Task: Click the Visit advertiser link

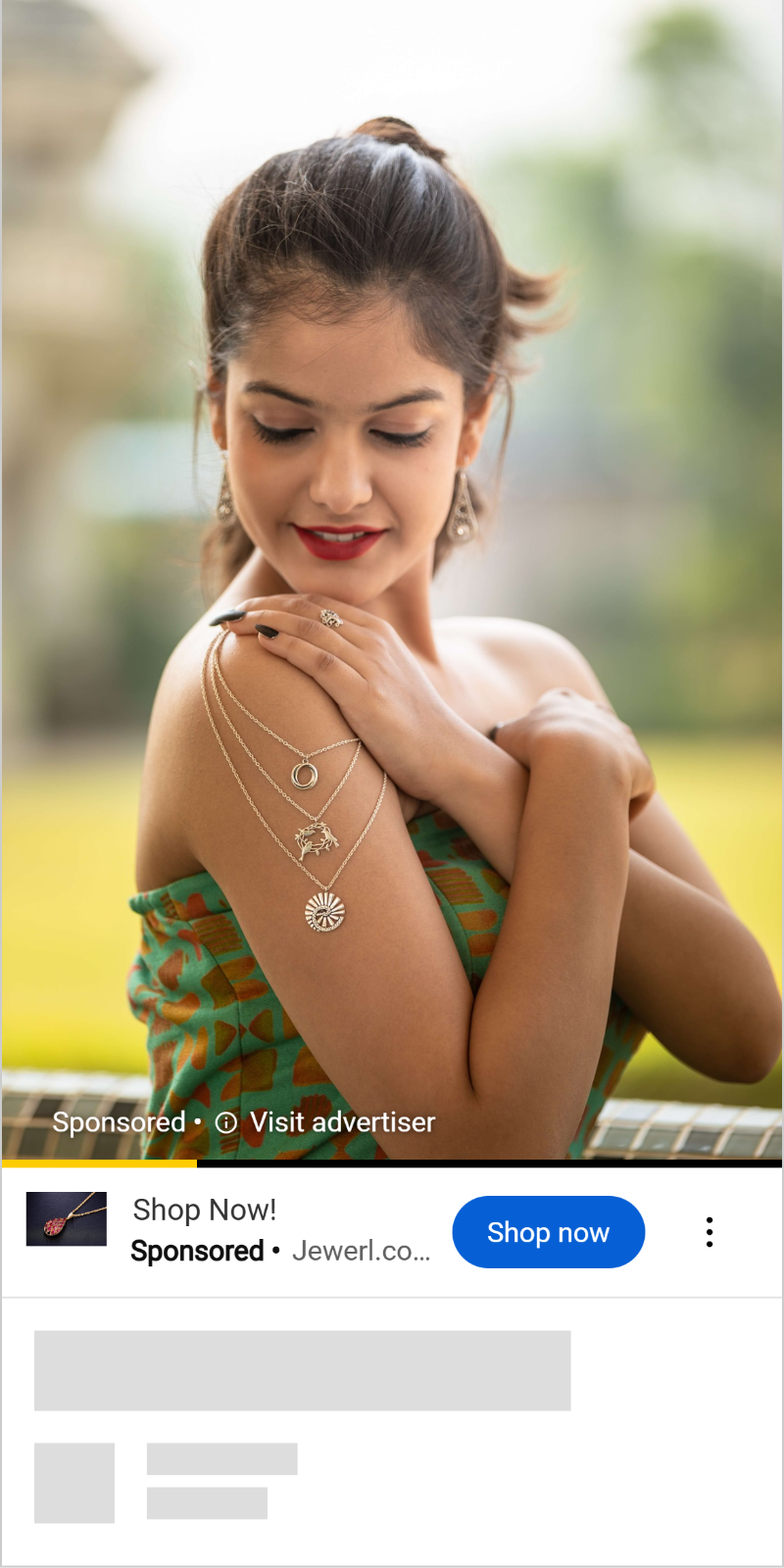Action: coord(342,1122)
